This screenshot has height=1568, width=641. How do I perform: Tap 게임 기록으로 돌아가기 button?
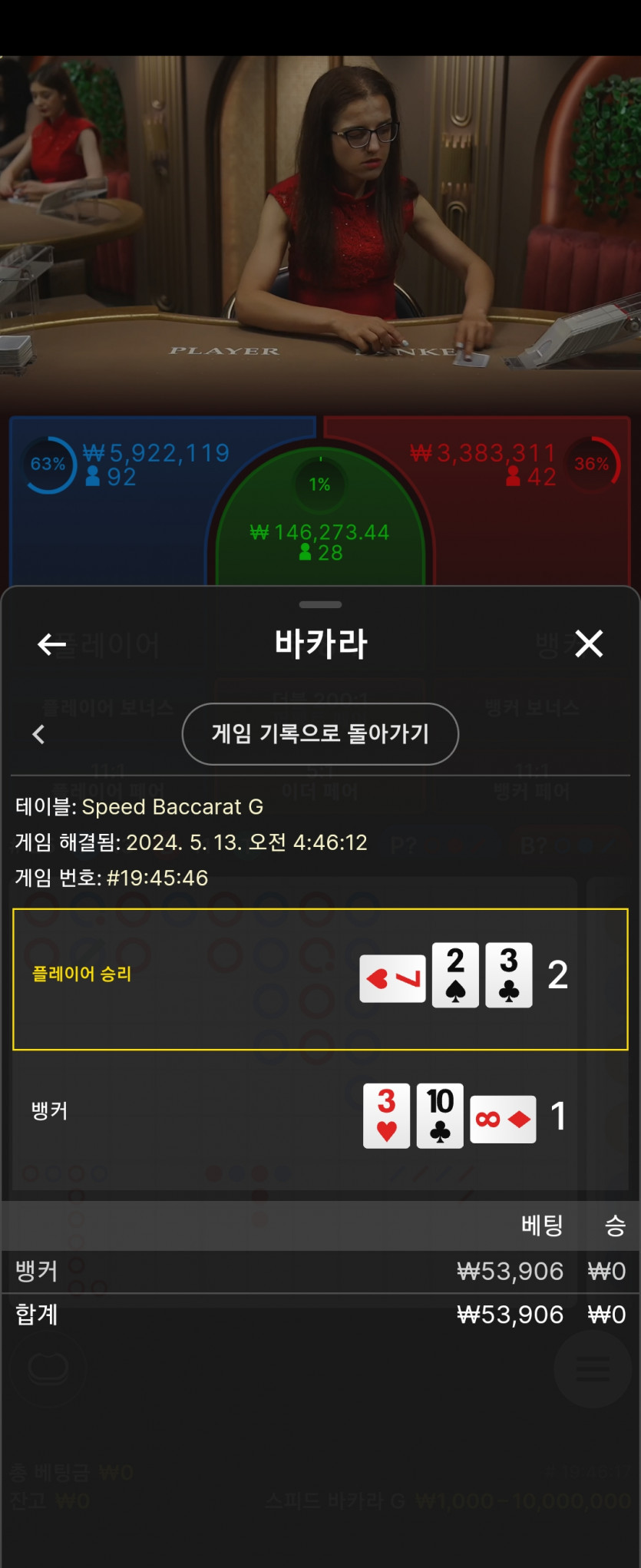[x=320, y=733]
